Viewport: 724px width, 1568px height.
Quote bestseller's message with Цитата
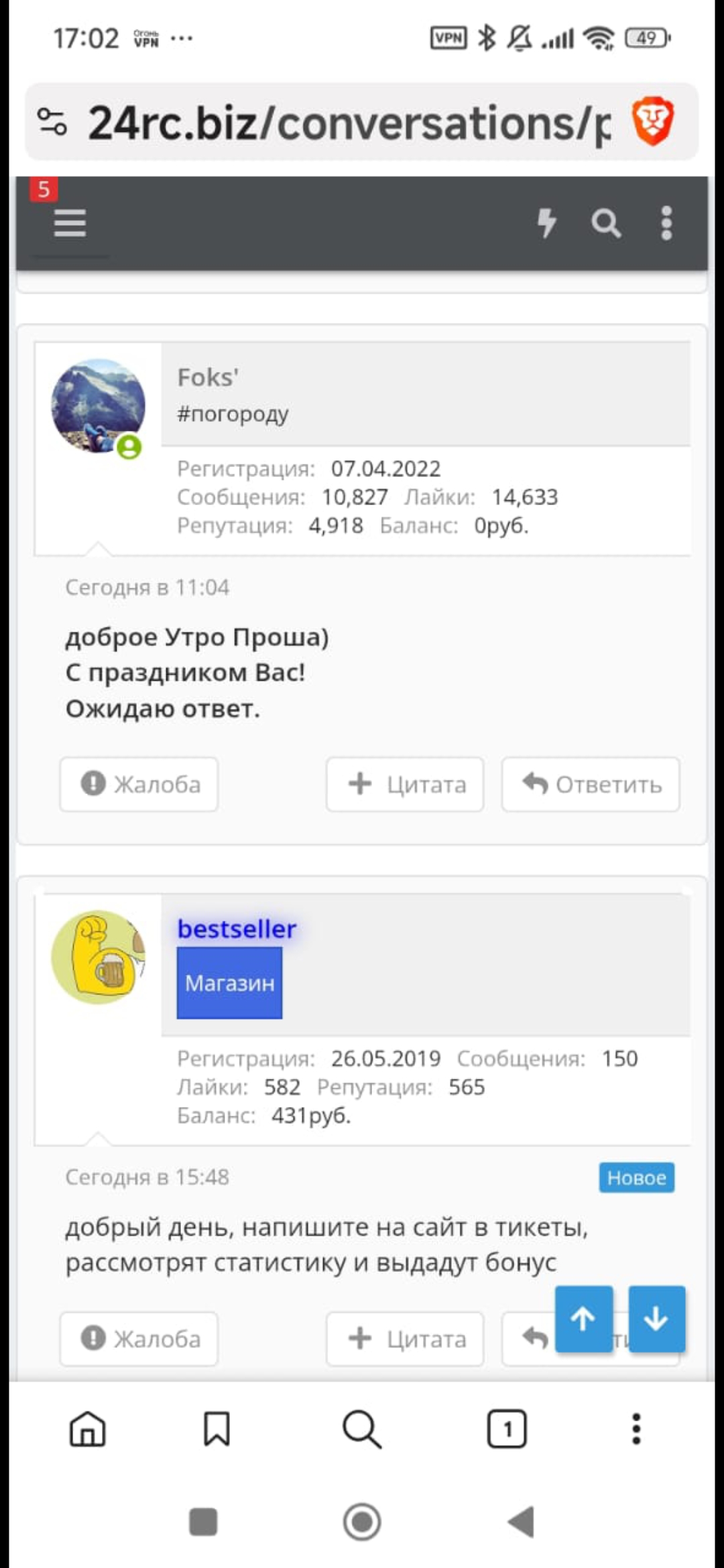(405, 1339)
